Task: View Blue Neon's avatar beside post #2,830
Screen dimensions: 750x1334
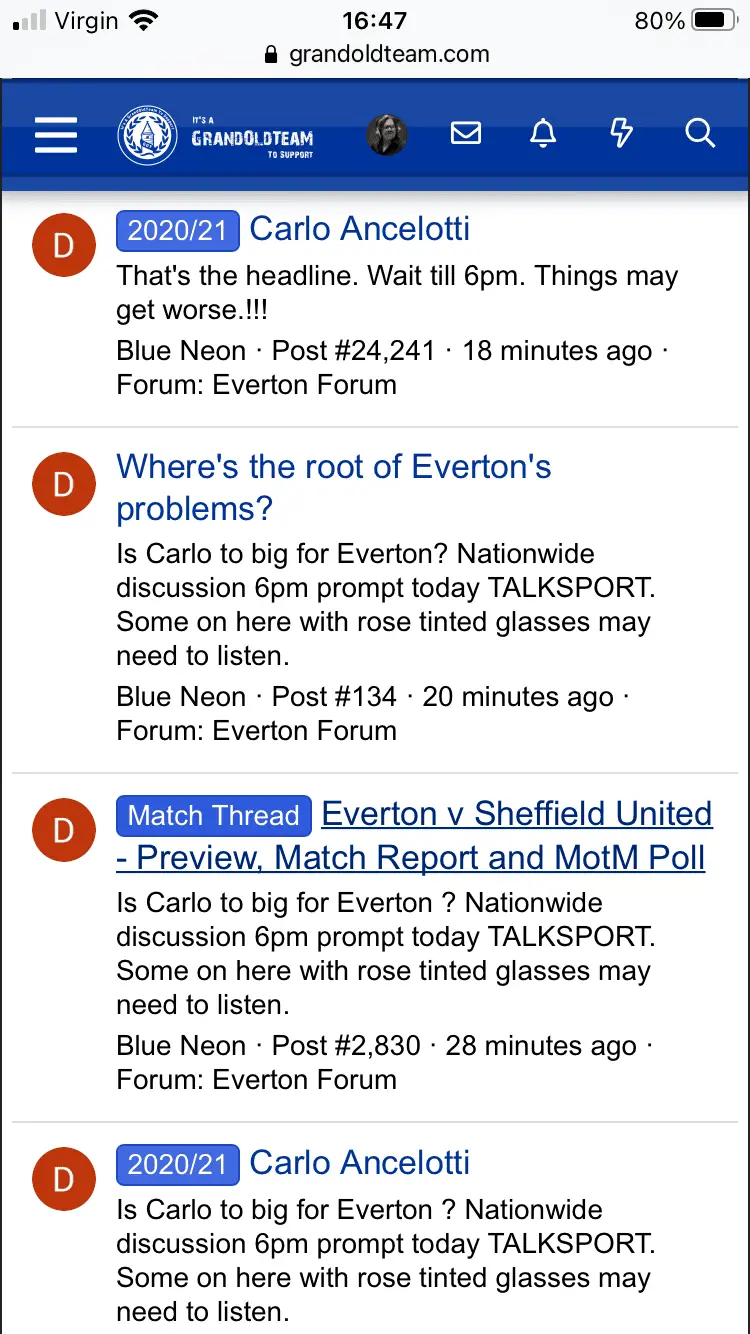Action: click(63, 831)
